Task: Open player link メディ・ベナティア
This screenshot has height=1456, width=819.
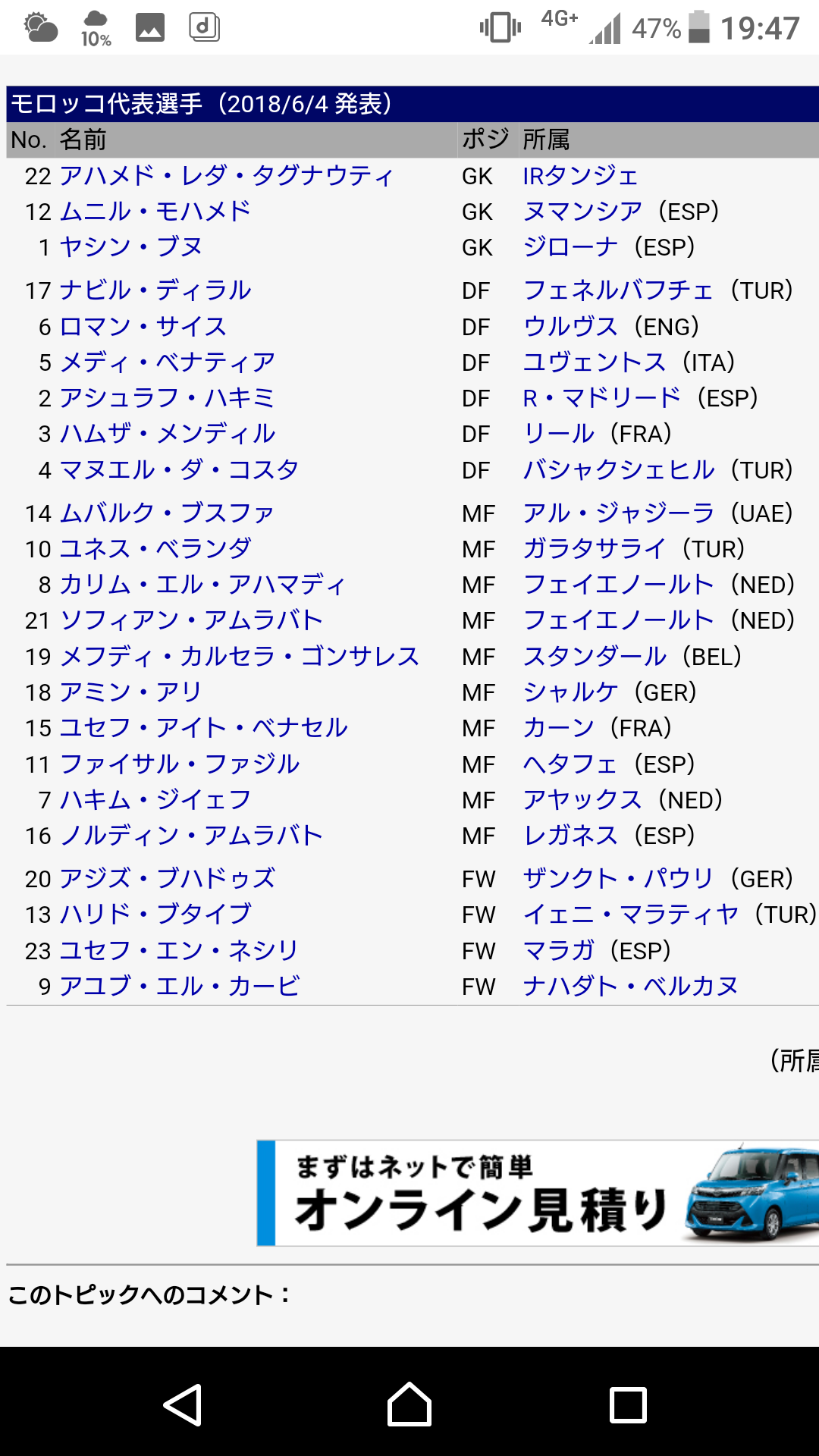Action: pos(167,362)
